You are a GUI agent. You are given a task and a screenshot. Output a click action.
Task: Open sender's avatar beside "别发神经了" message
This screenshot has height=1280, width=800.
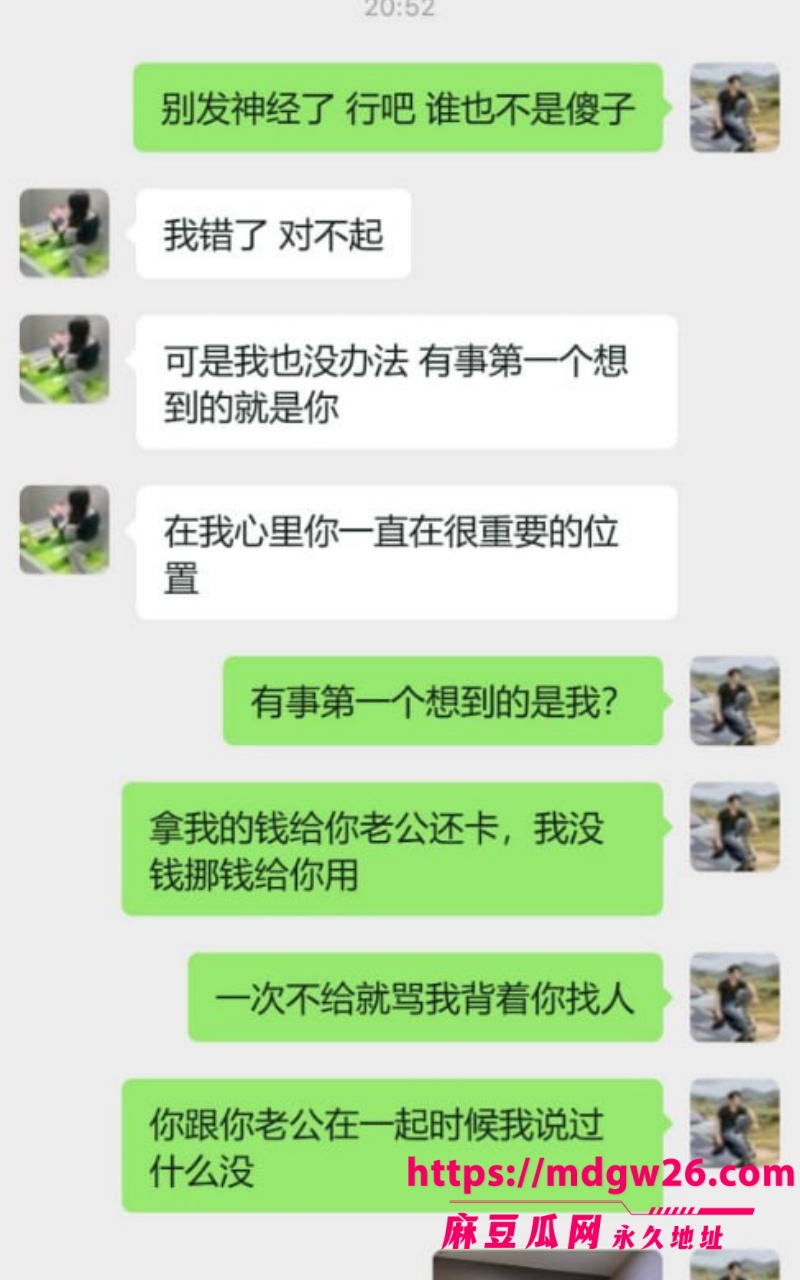(735, 108)
